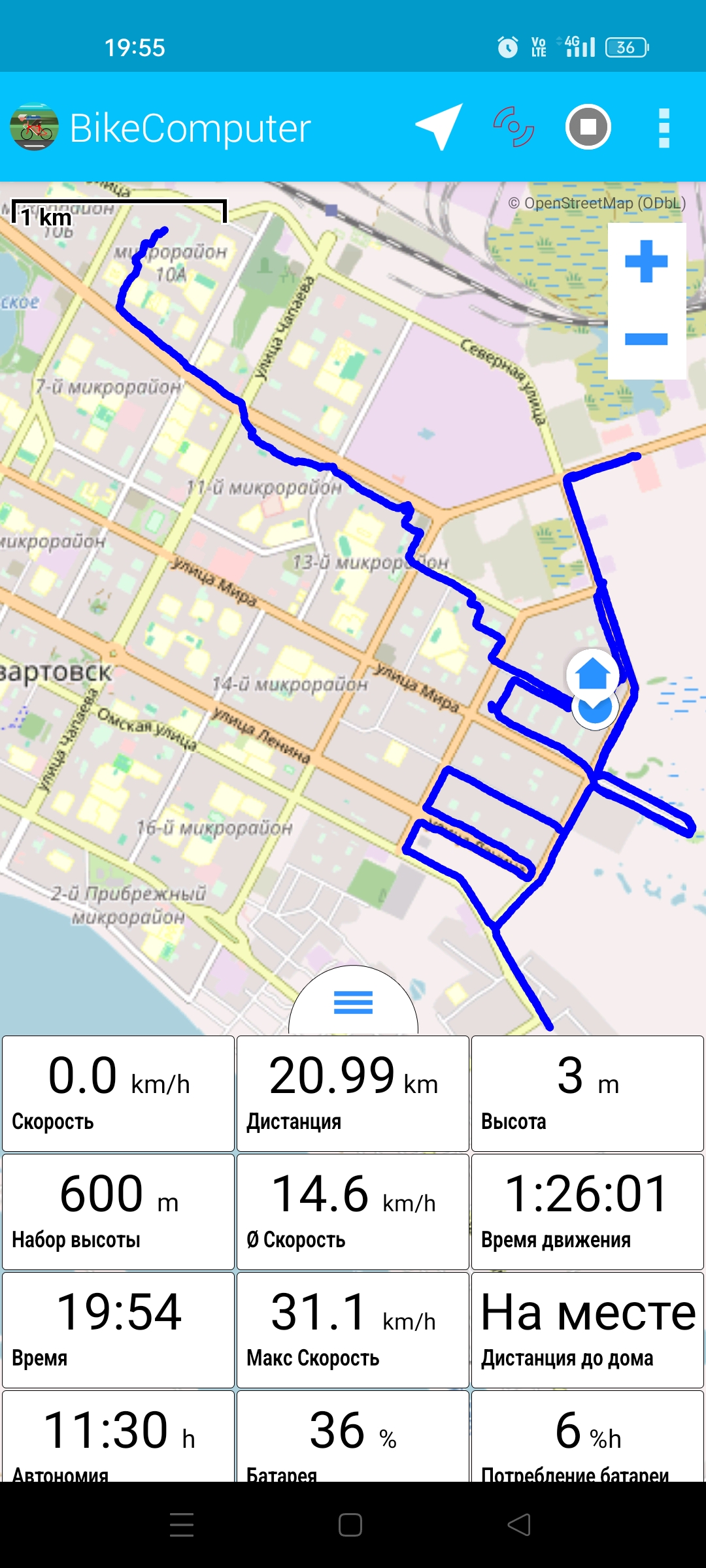
Task: Tap the location arrow to center the map
Action: 439,127
